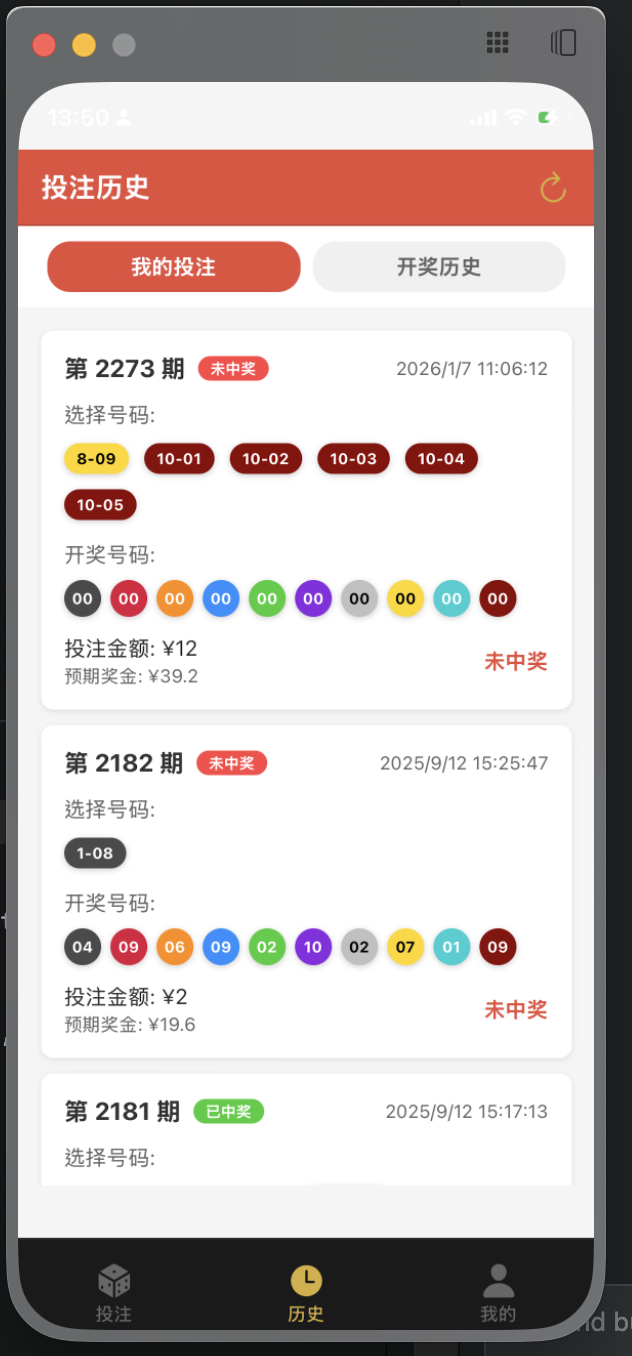Switch to 开奖历史 segment
Viewport: 632px width, 1356px height.
(x=439, y=267)
